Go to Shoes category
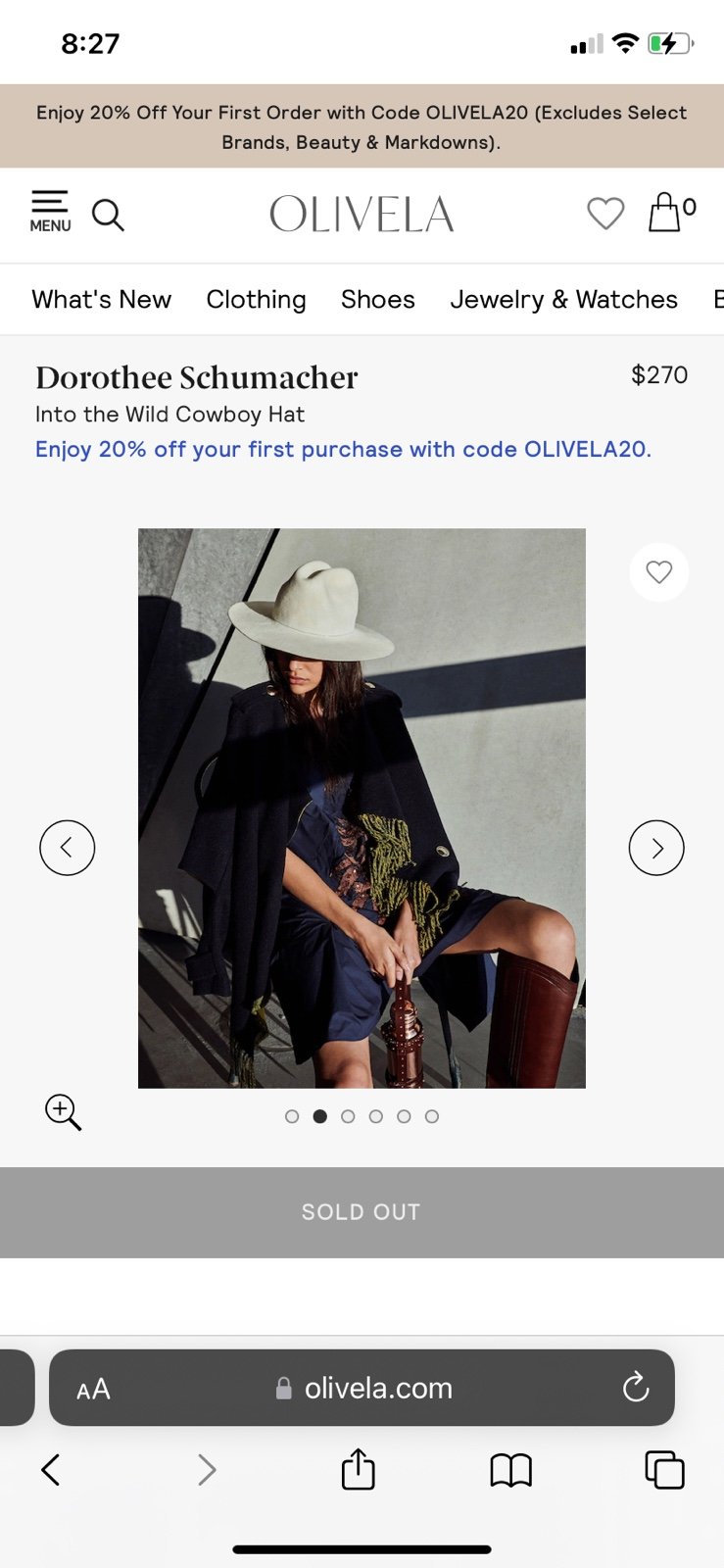Screen dimensions: 724x1568 tap(378, 299)
